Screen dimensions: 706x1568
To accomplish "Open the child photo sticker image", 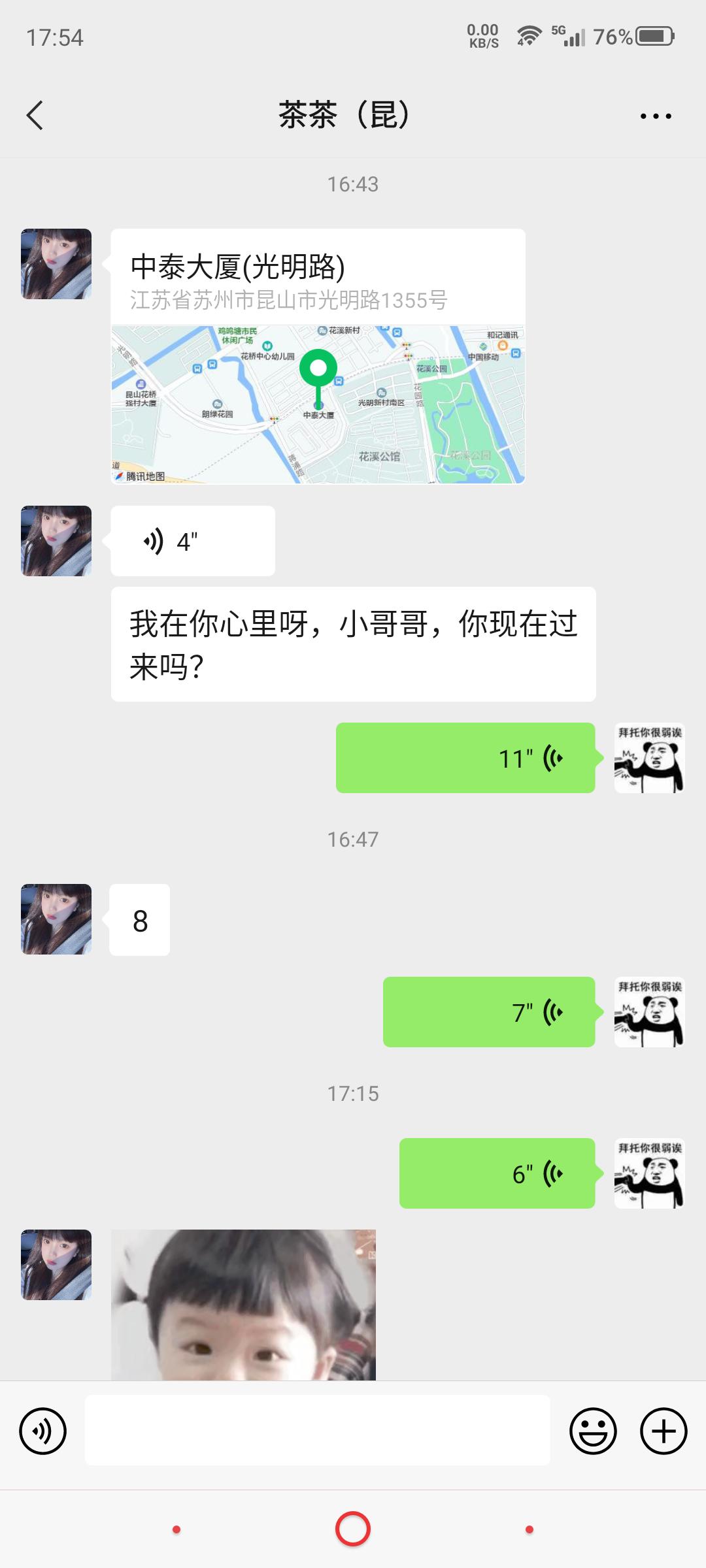I will coord(243,1304).
